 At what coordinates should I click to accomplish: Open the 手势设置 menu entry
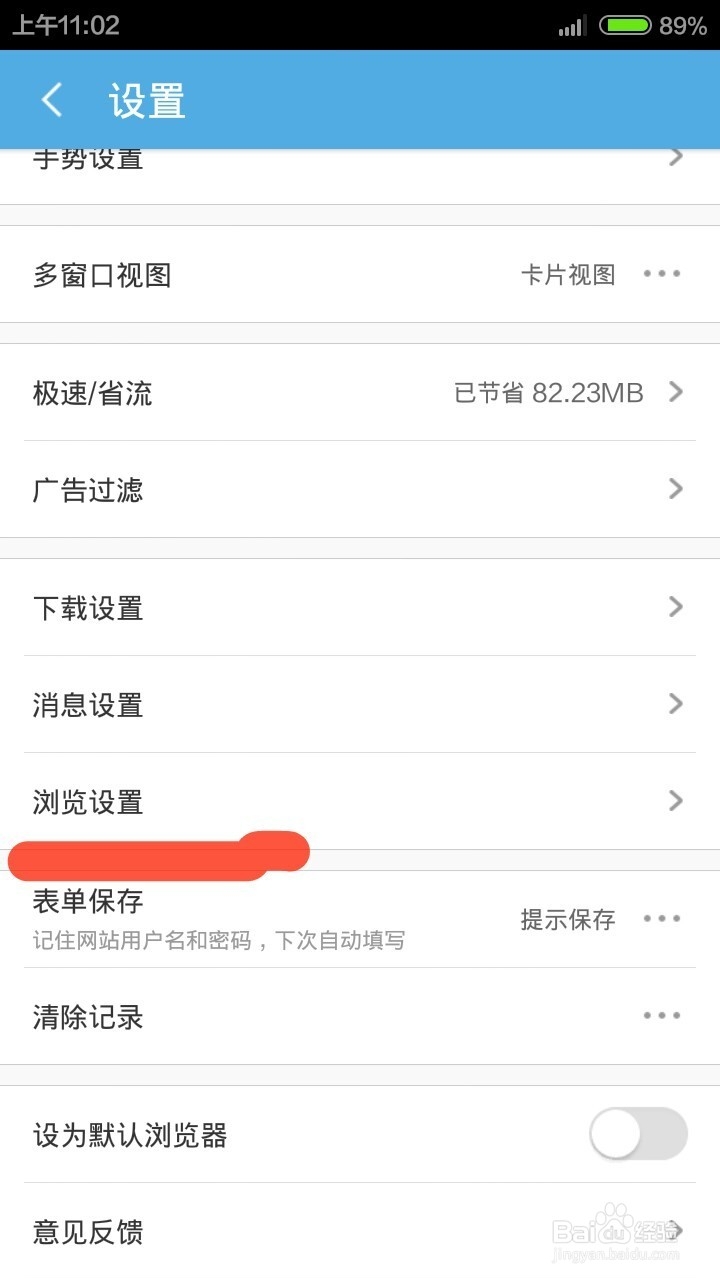pyautogui.click(x=90, y=158)
